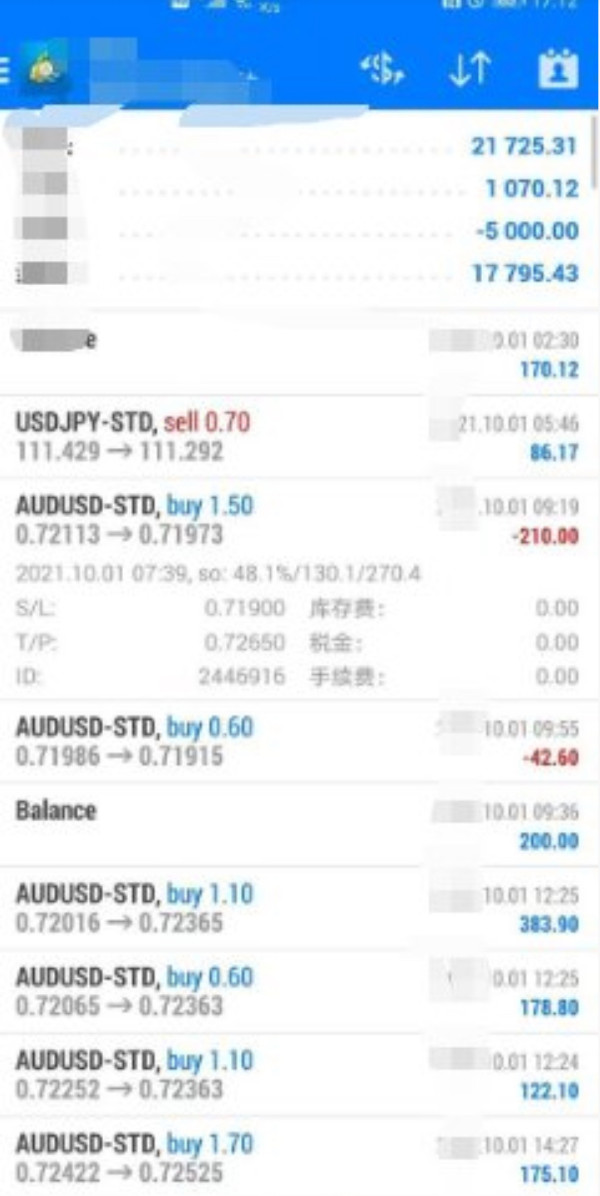
Task: Open the Balance 200.00 entry
Action: tap(300, 825)
